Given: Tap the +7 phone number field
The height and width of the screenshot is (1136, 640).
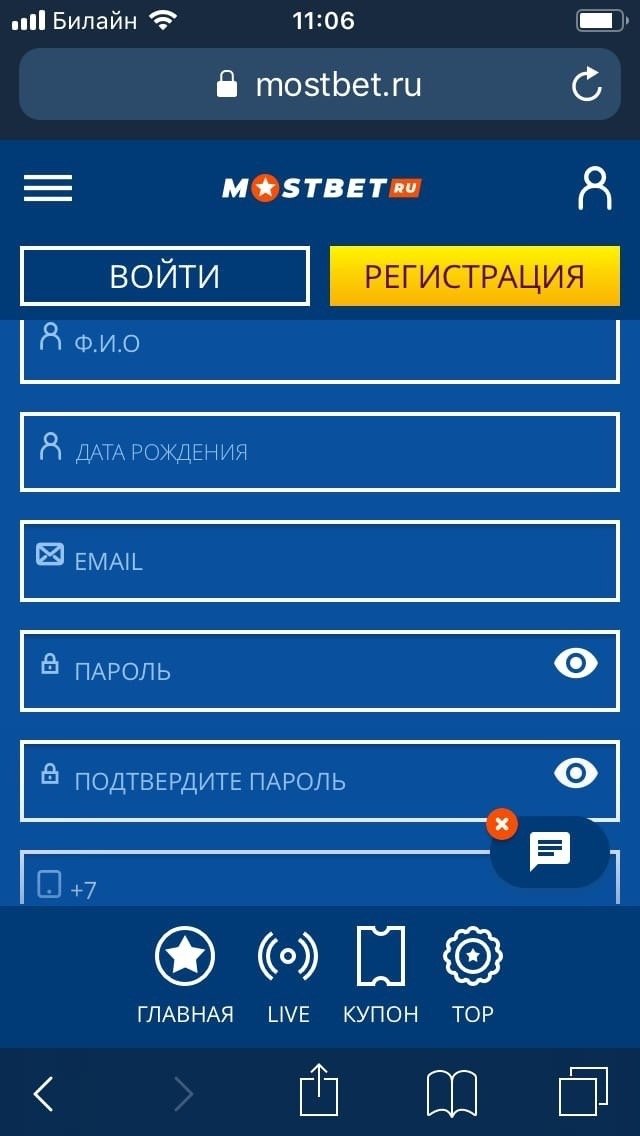Looking at the screenshot, I should click(250, 885).
